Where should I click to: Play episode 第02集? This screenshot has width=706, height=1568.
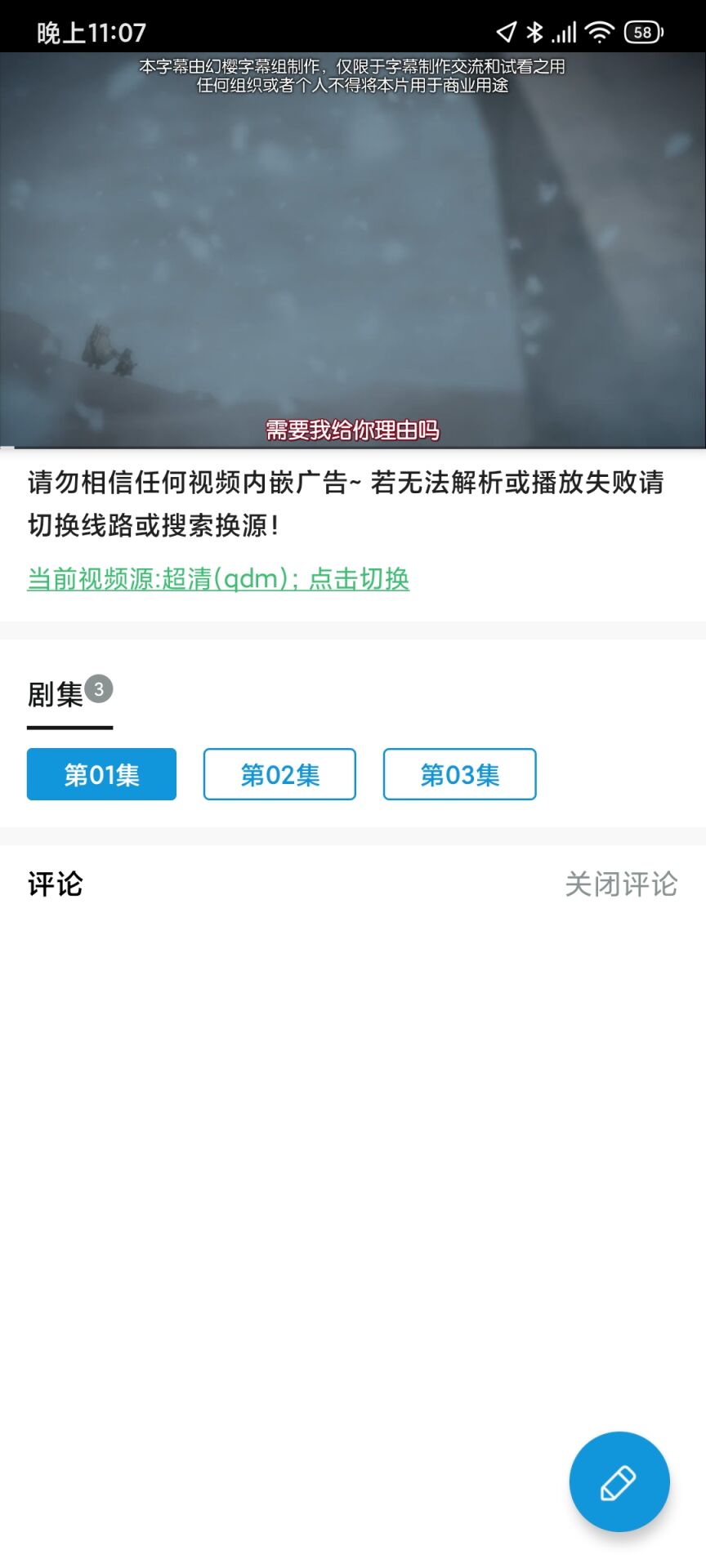pos(279,774)
